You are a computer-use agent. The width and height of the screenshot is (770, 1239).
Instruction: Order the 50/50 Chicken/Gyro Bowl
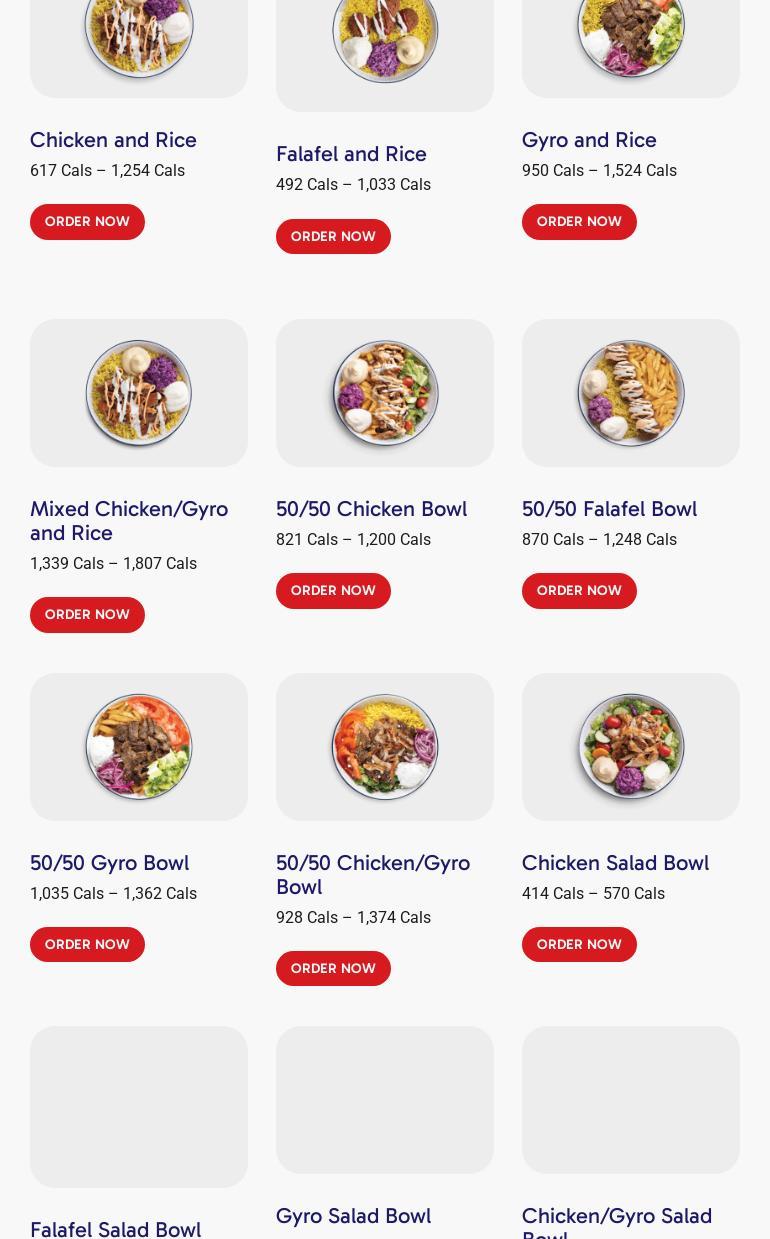click(333, 969)
